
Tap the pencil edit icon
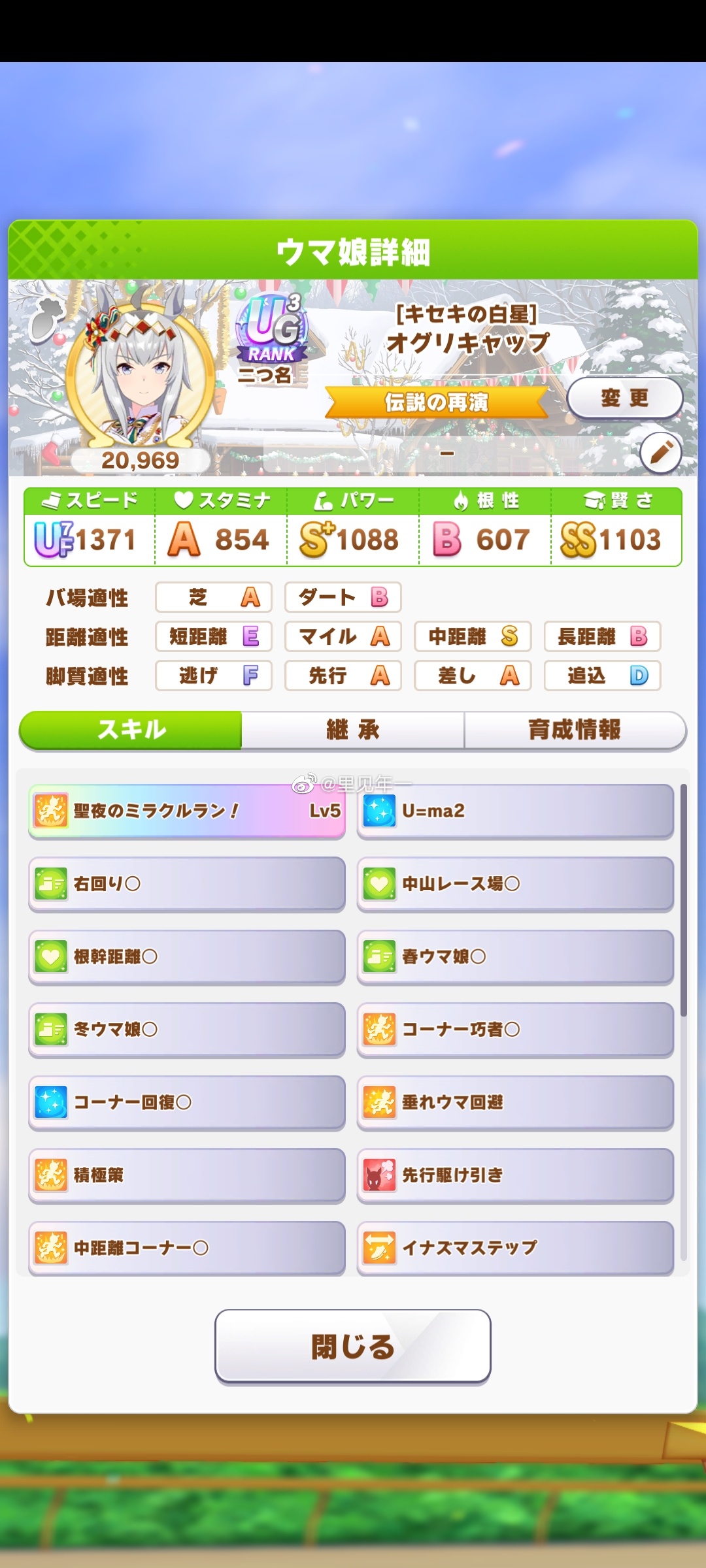[x=660, y=452]
